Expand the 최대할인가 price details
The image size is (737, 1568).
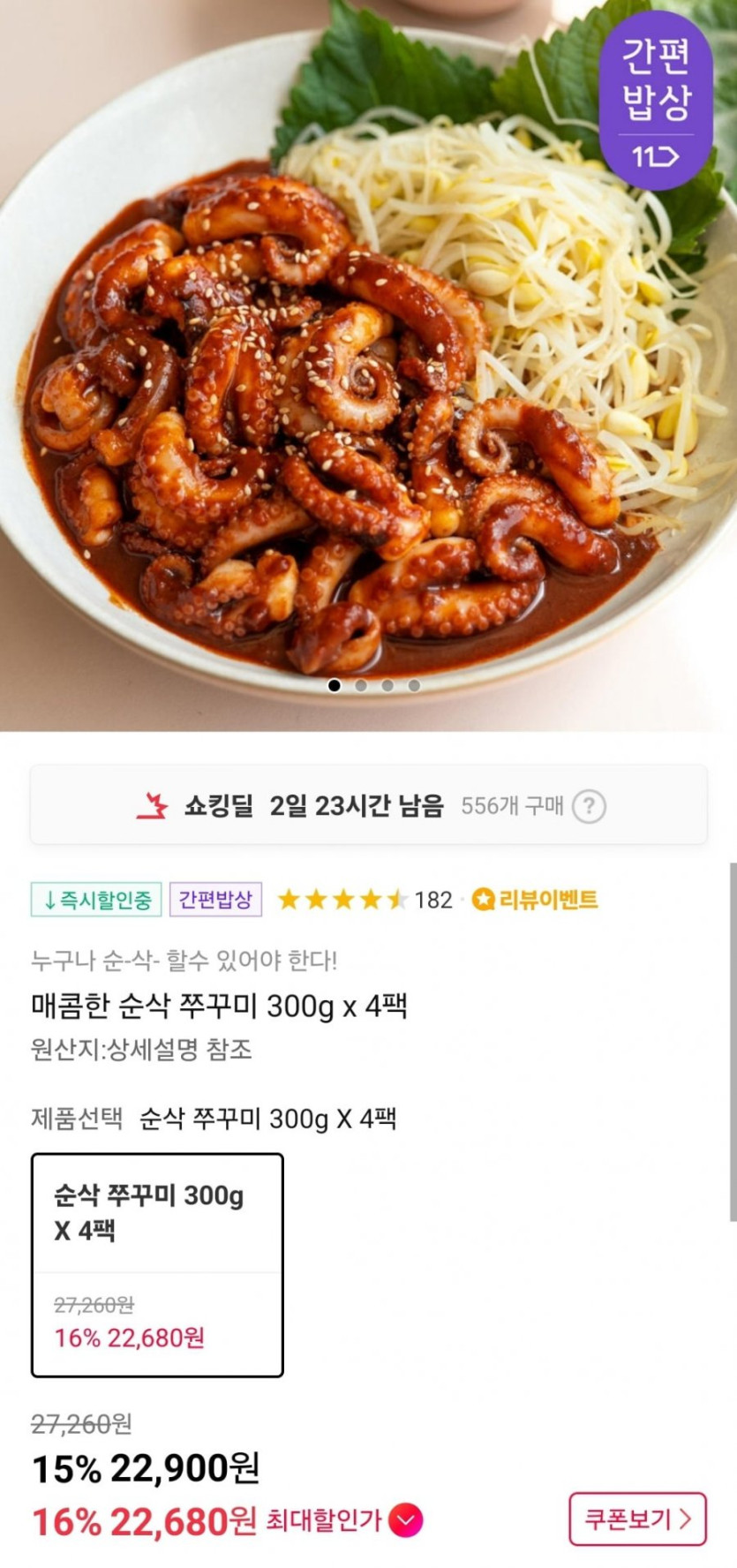(406, 1519)
